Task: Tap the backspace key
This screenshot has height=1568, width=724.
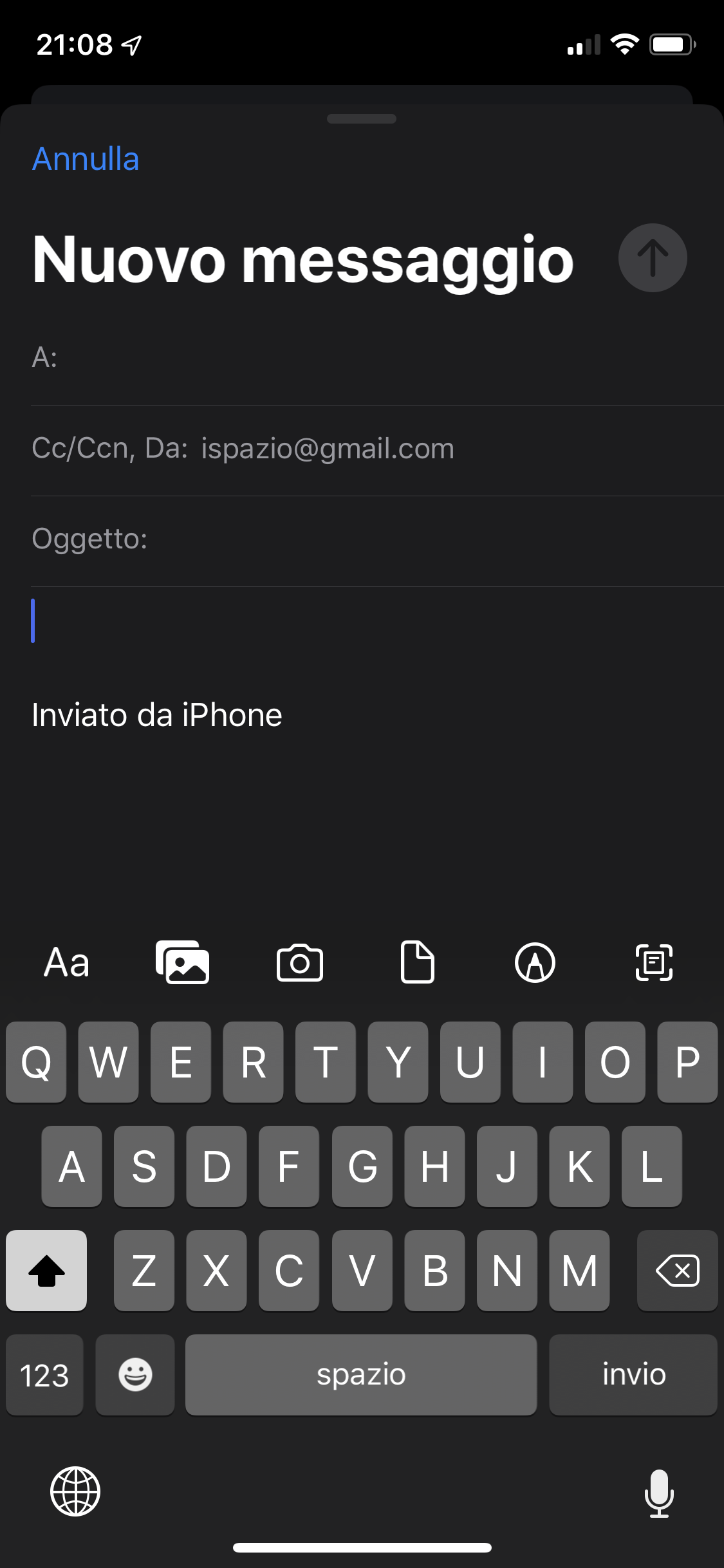Action: coord(677,1271)
